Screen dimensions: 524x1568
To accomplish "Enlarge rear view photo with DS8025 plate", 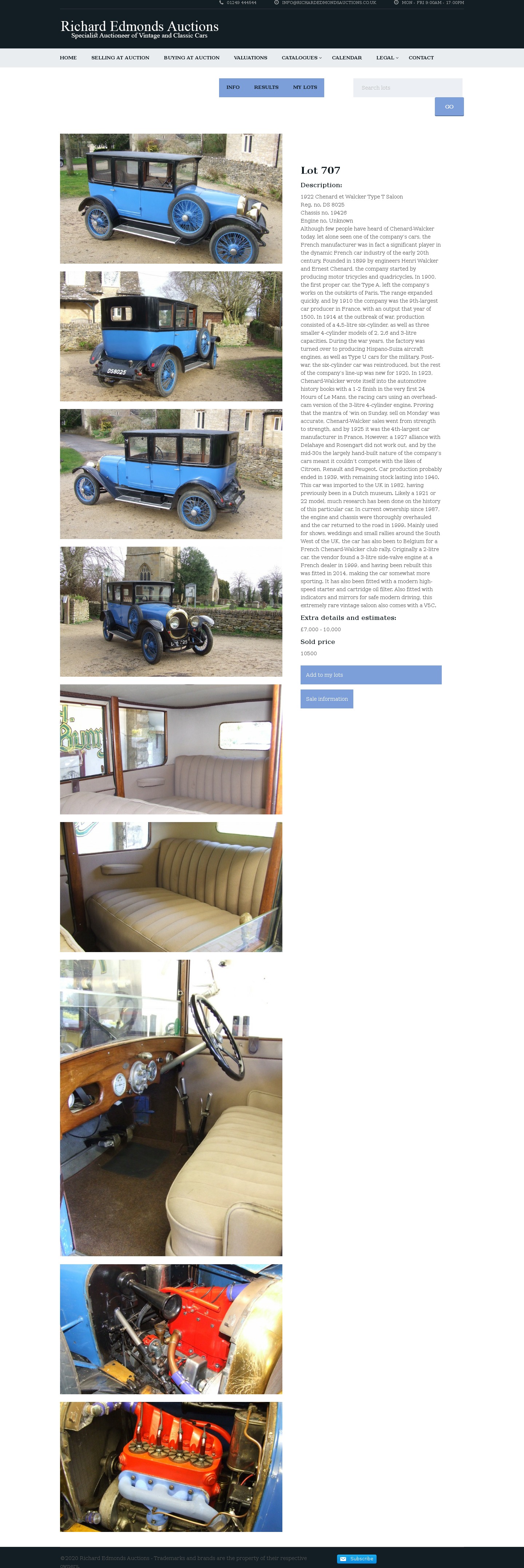I will [x=171, y=336].
